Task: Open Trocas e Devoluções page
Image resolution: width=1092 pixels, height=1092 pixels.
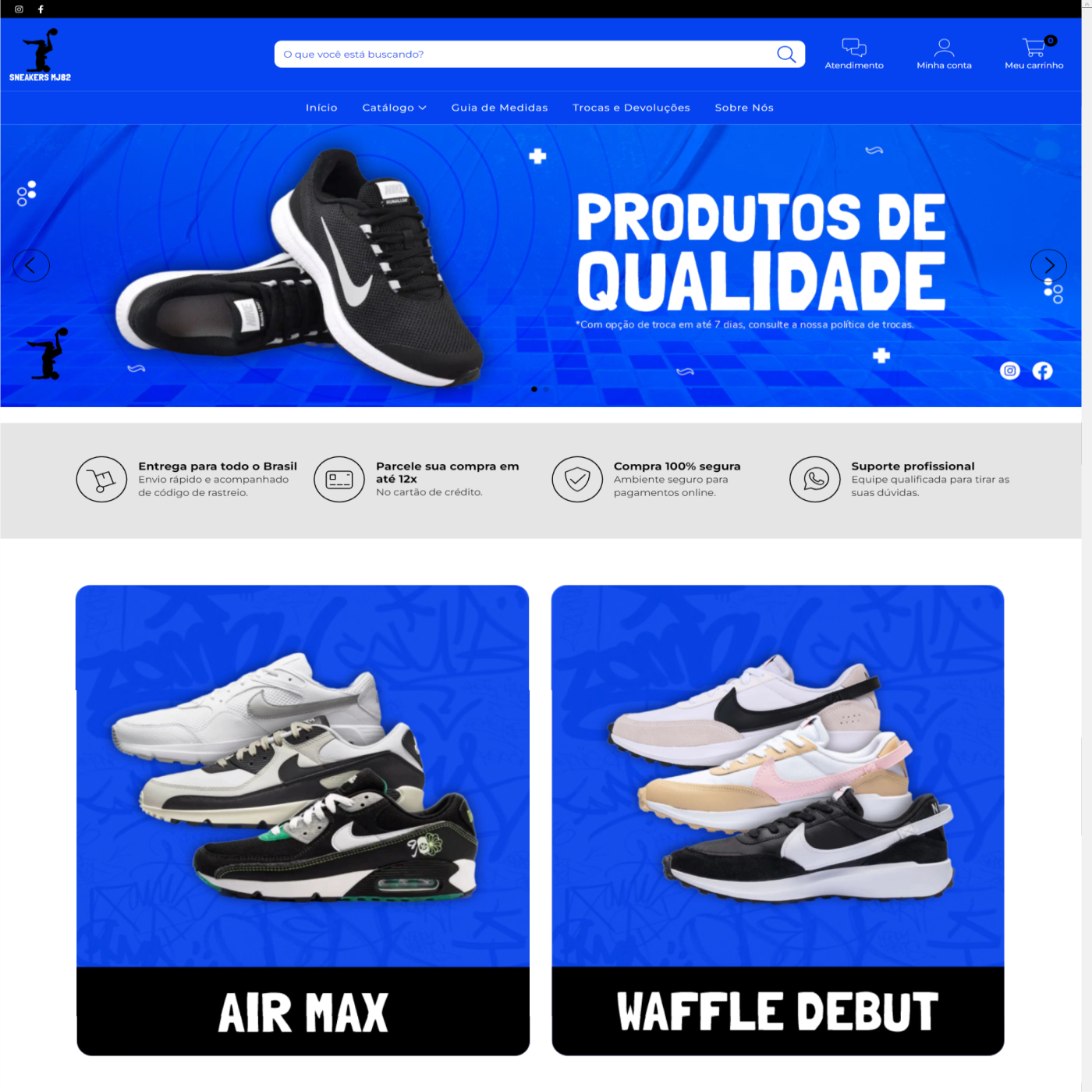Action: (x=631, y=108)
